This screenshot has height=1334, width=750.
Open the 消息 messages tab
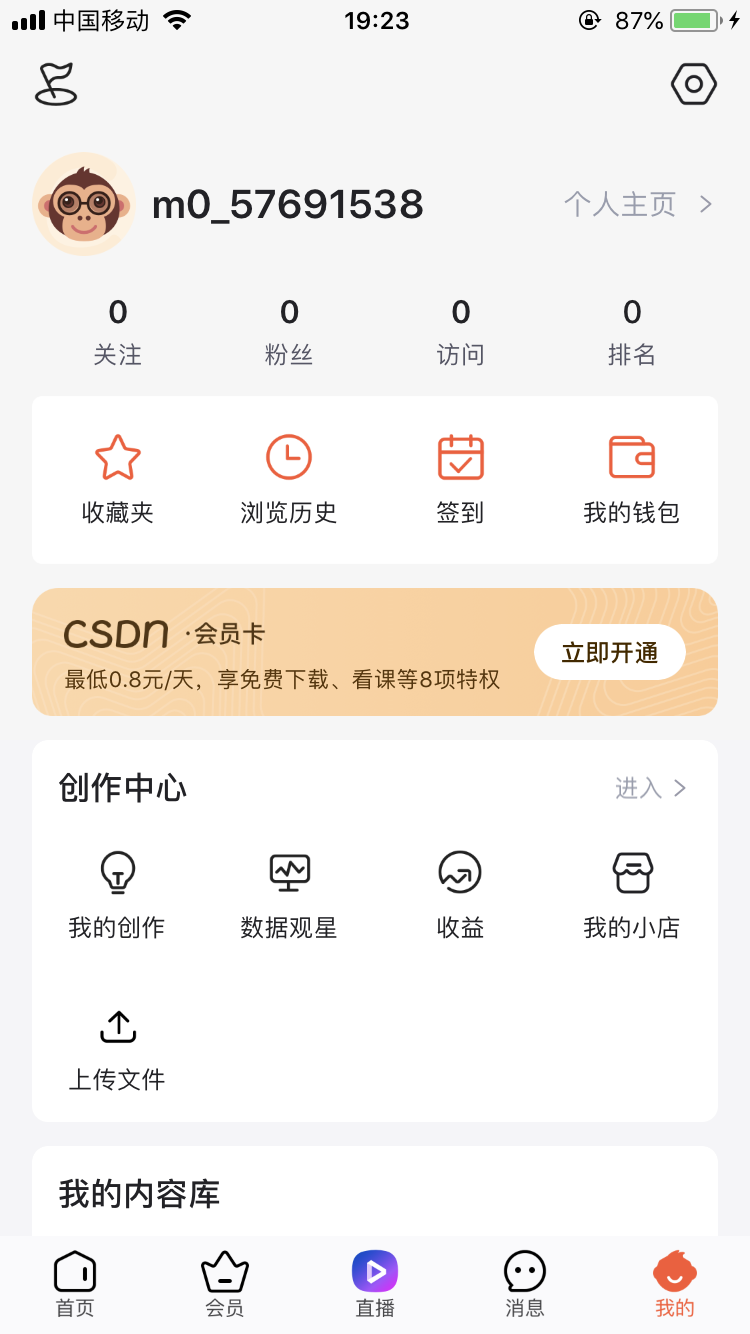tap(525, 1283)
